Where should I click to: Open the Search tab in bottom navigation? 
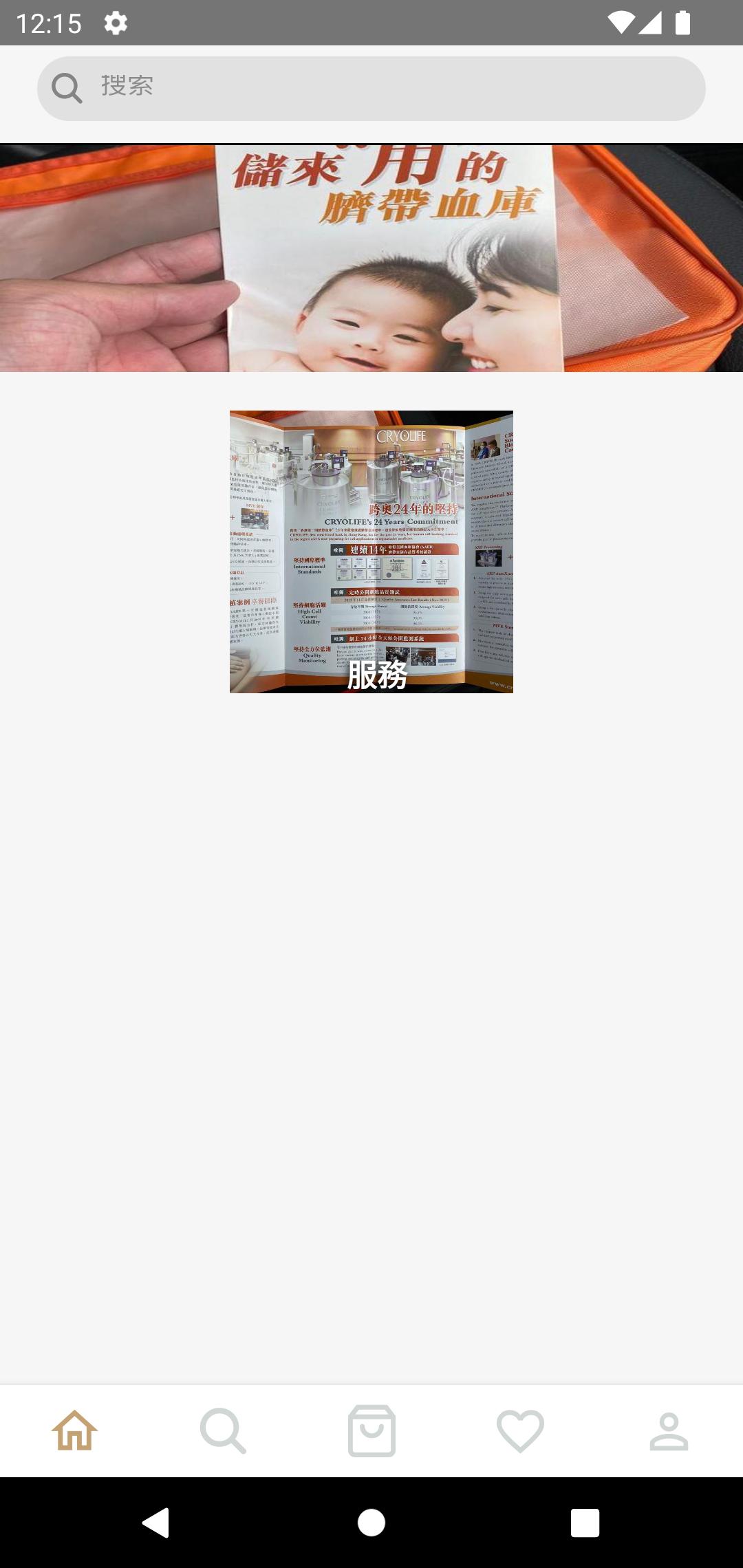pyautogui.click(x=223, y=1431)
